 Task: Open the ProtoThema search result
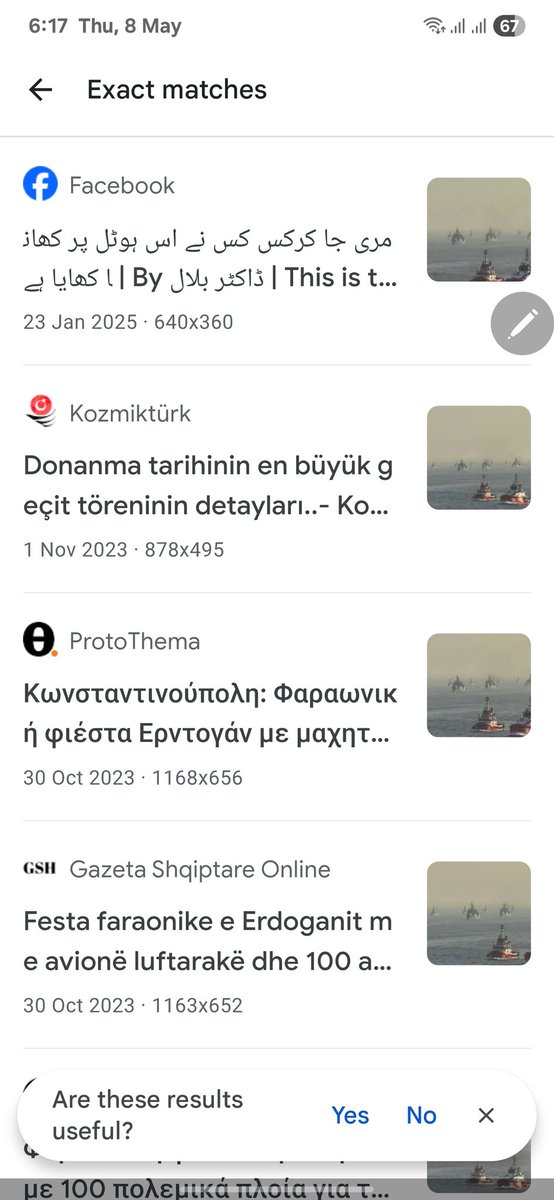pyautogui.click(x=277, y=707)
